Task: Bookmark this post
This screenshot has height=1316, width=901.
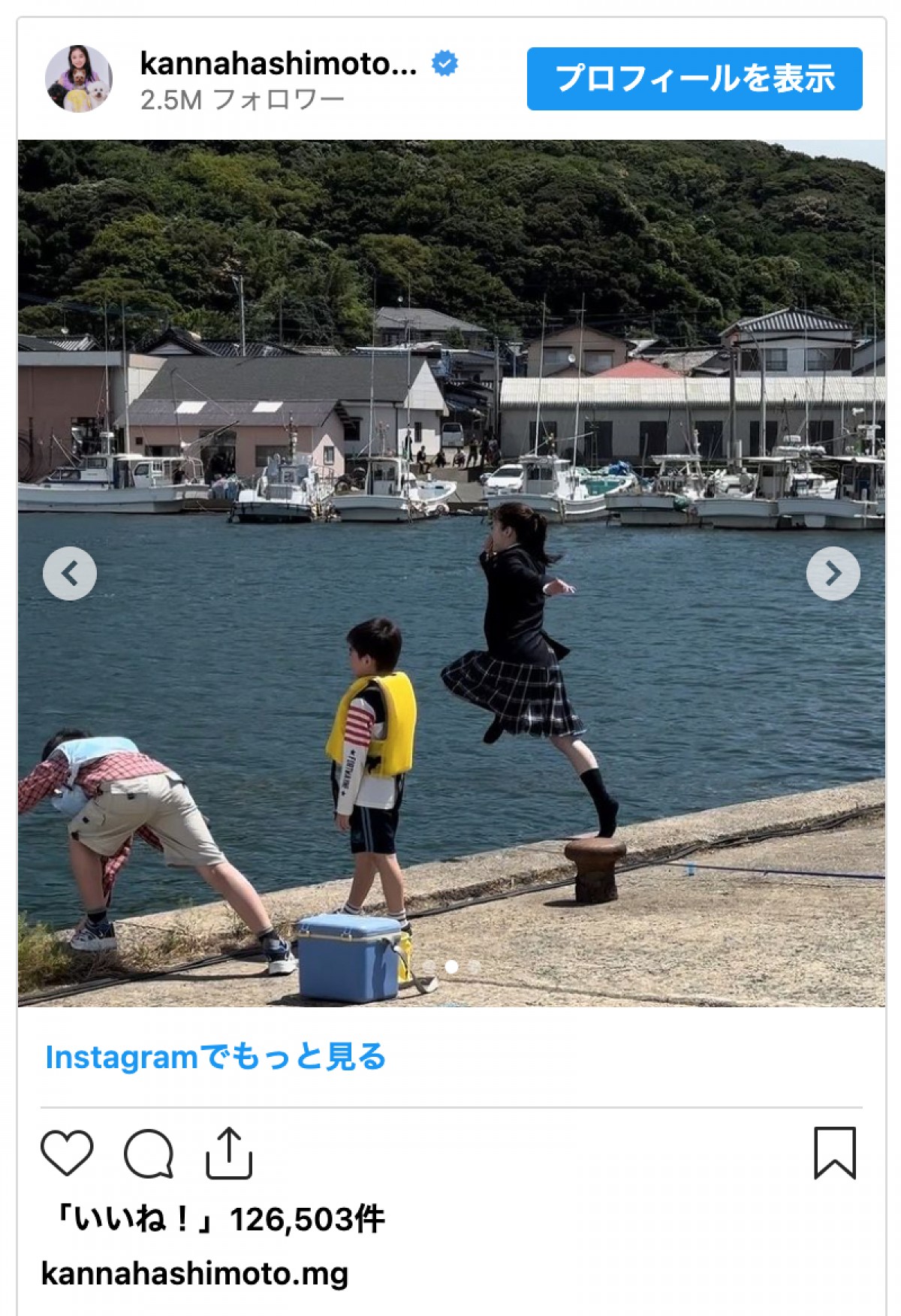Action: (x=834, y=1153)
